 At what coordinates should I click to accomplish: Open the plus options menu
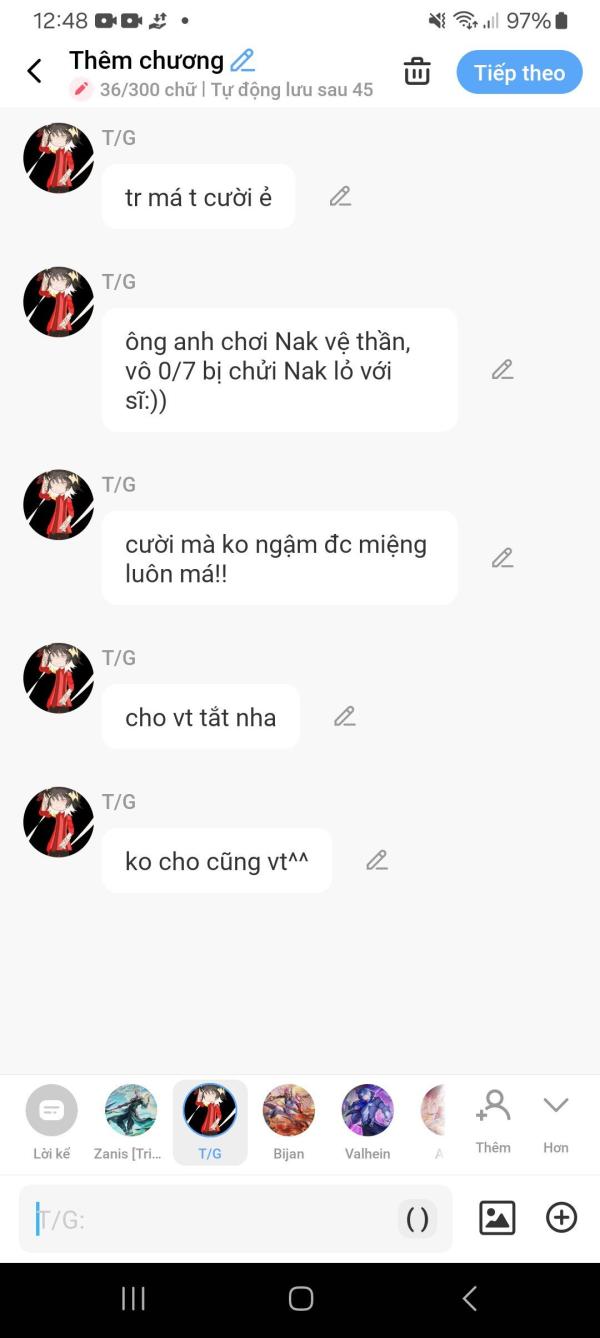[561, 1217]
